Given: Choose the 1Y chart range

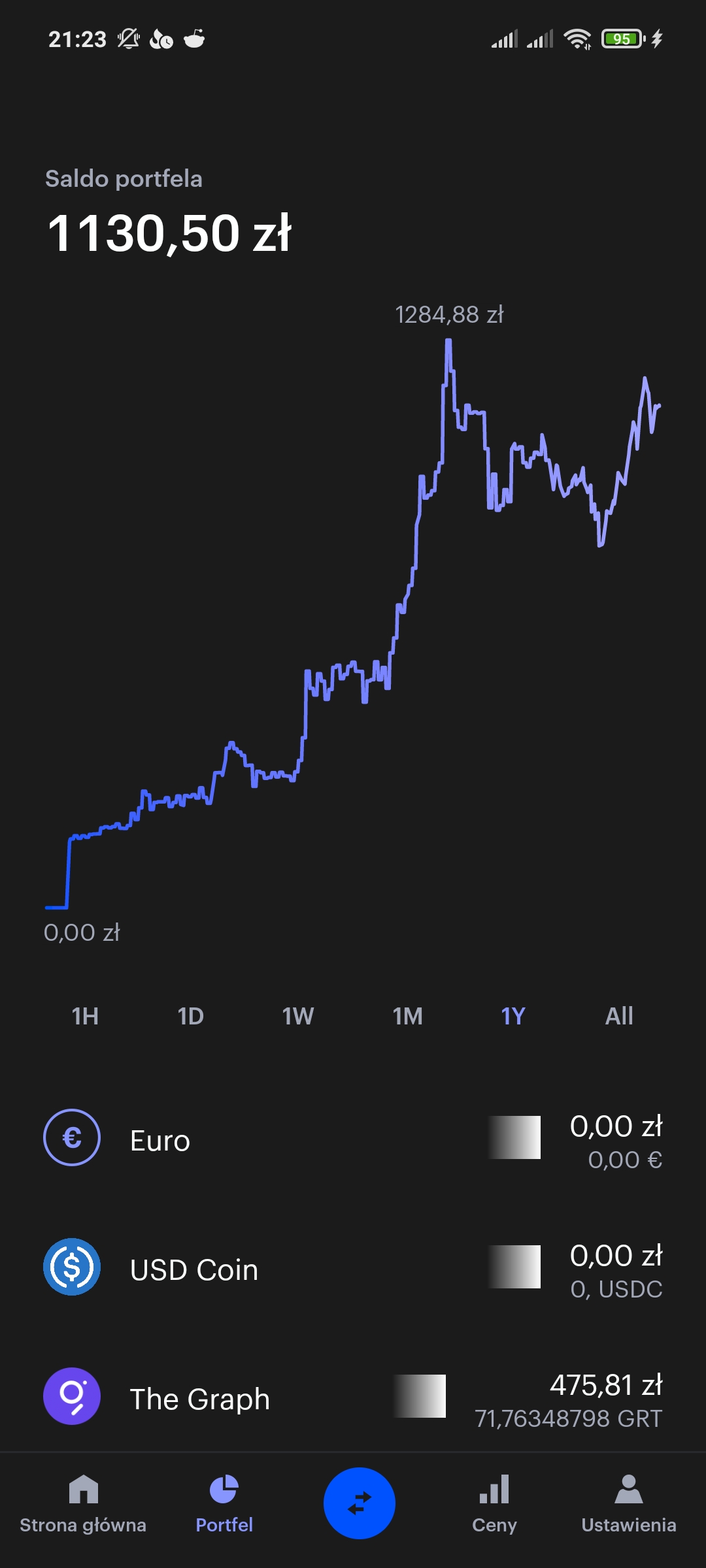Looking at the screenshot, I should coord(513,1016).
